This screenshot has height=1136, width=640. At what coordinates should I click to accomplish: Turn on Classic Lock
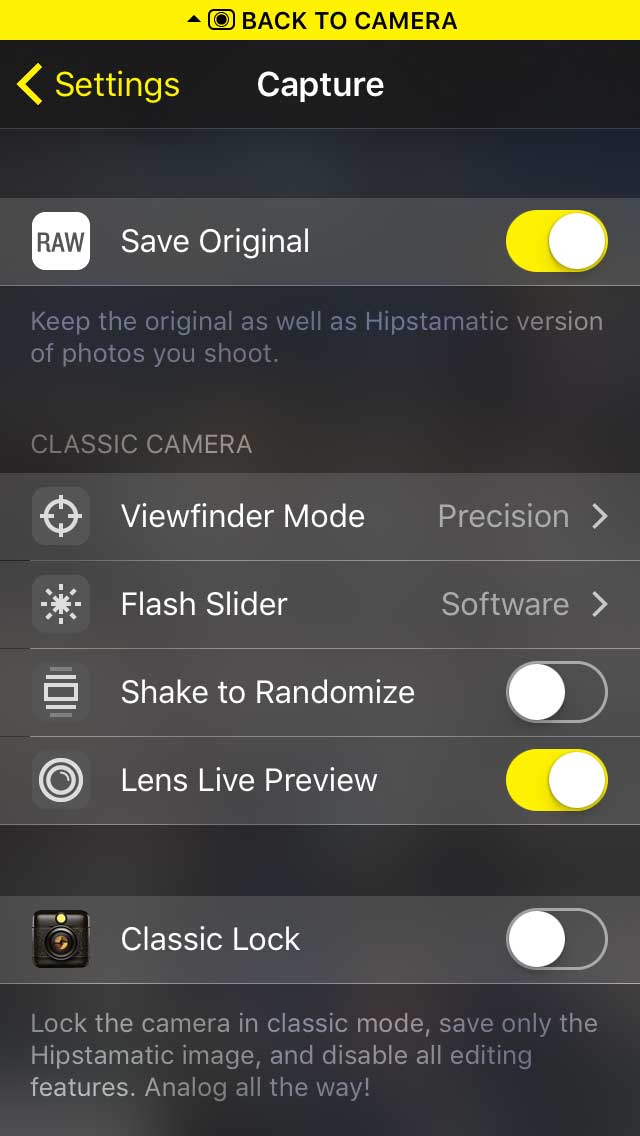coord(556,939)
